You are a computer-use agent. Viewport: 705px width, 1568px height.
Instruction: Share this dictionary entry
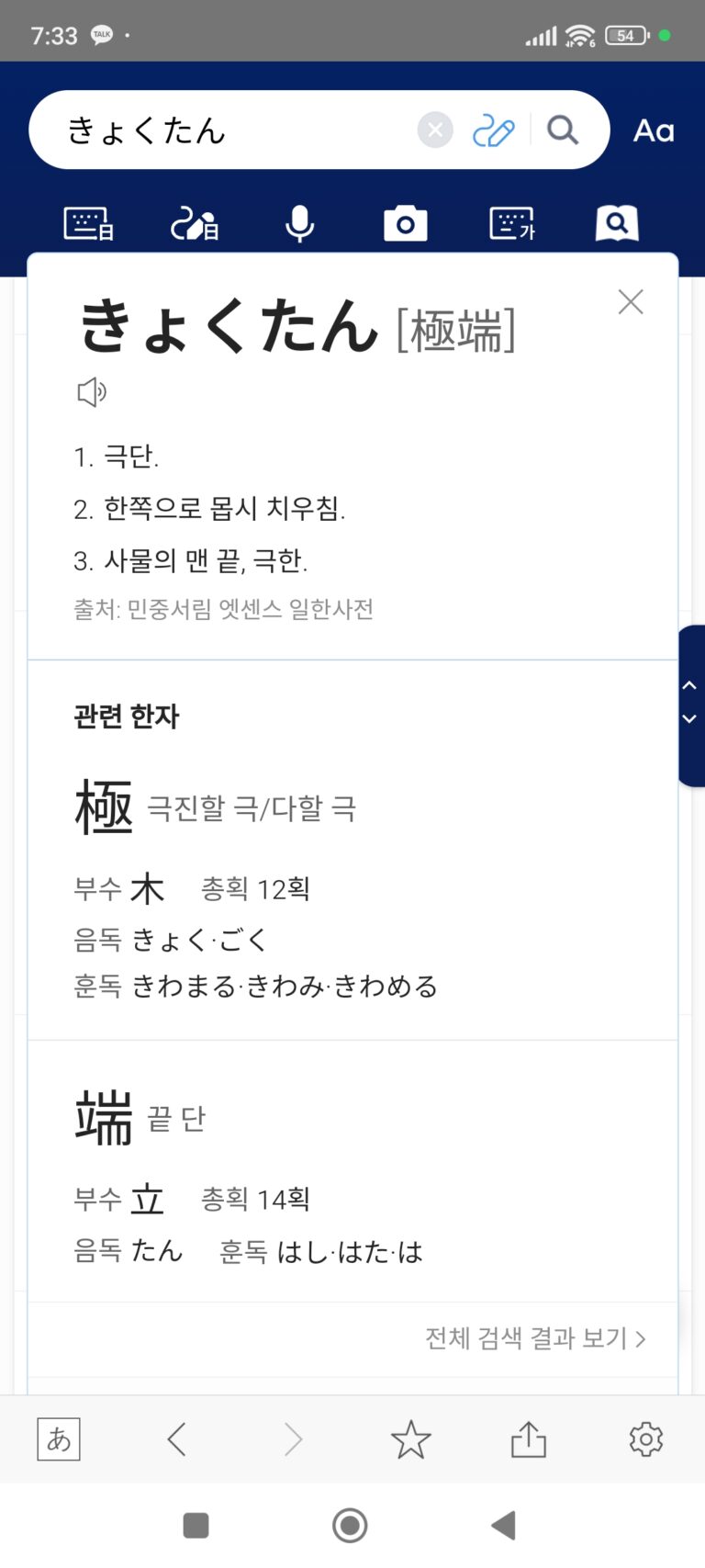point(528,1439)
